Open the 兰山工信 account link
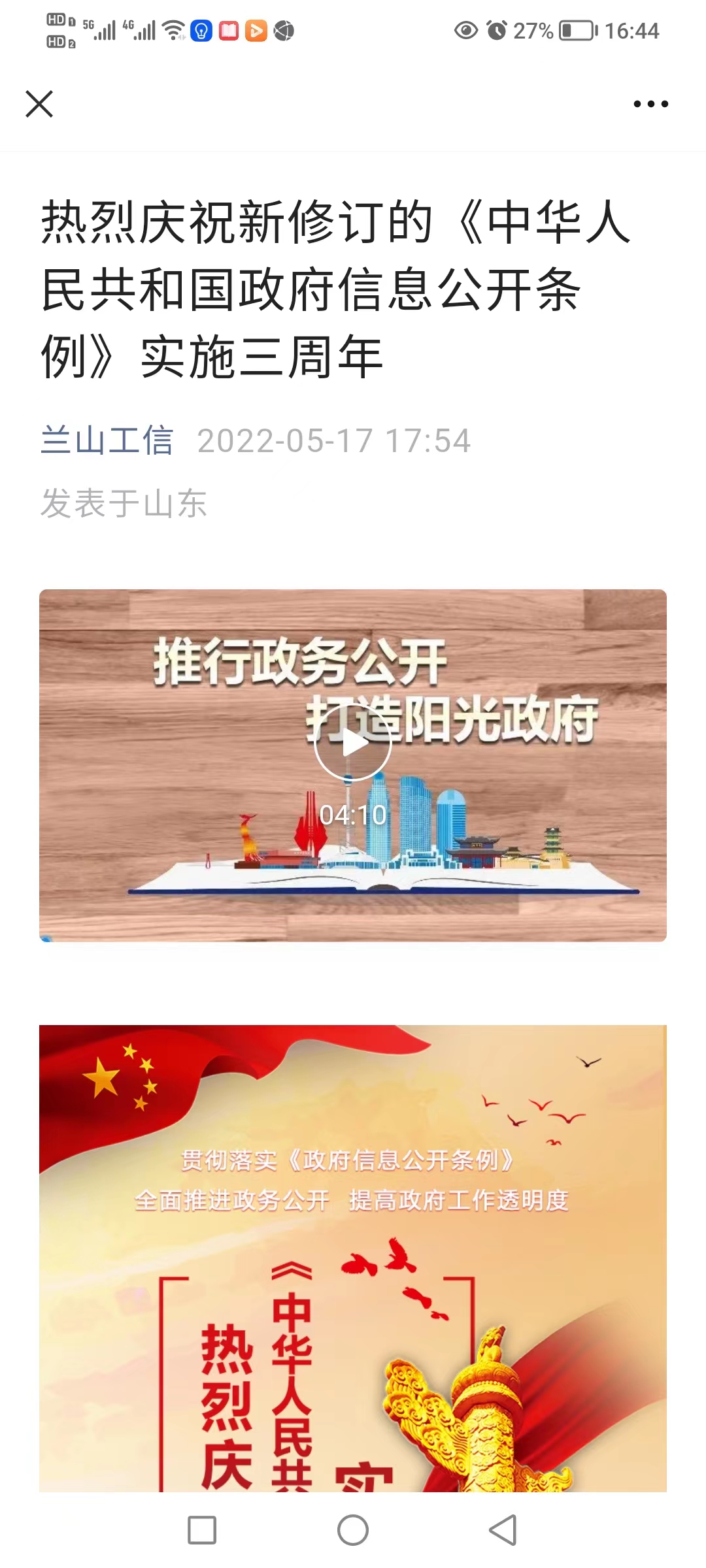 107,440
